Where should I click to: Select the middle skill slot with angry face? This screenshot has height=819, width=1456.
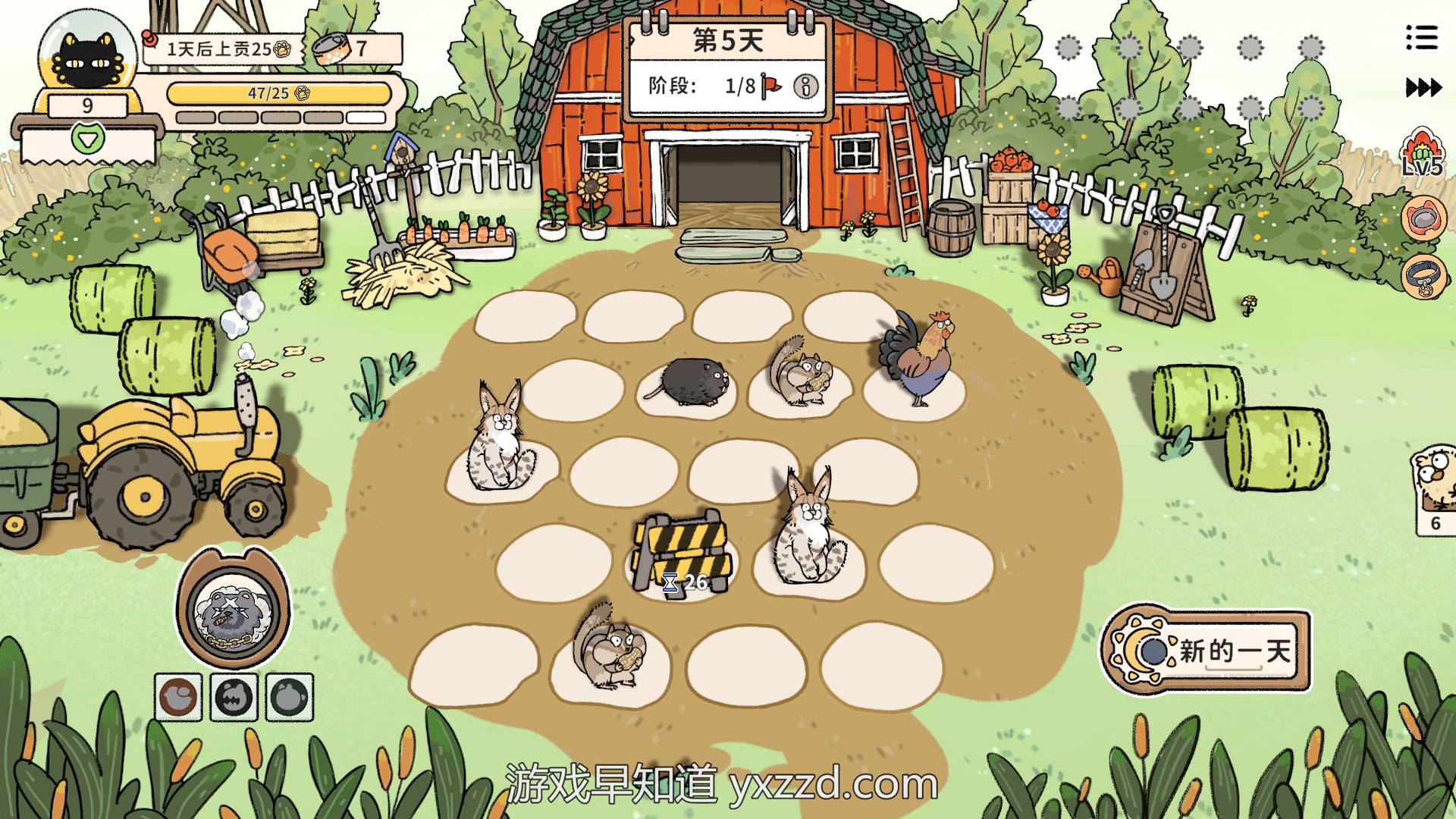234,697
